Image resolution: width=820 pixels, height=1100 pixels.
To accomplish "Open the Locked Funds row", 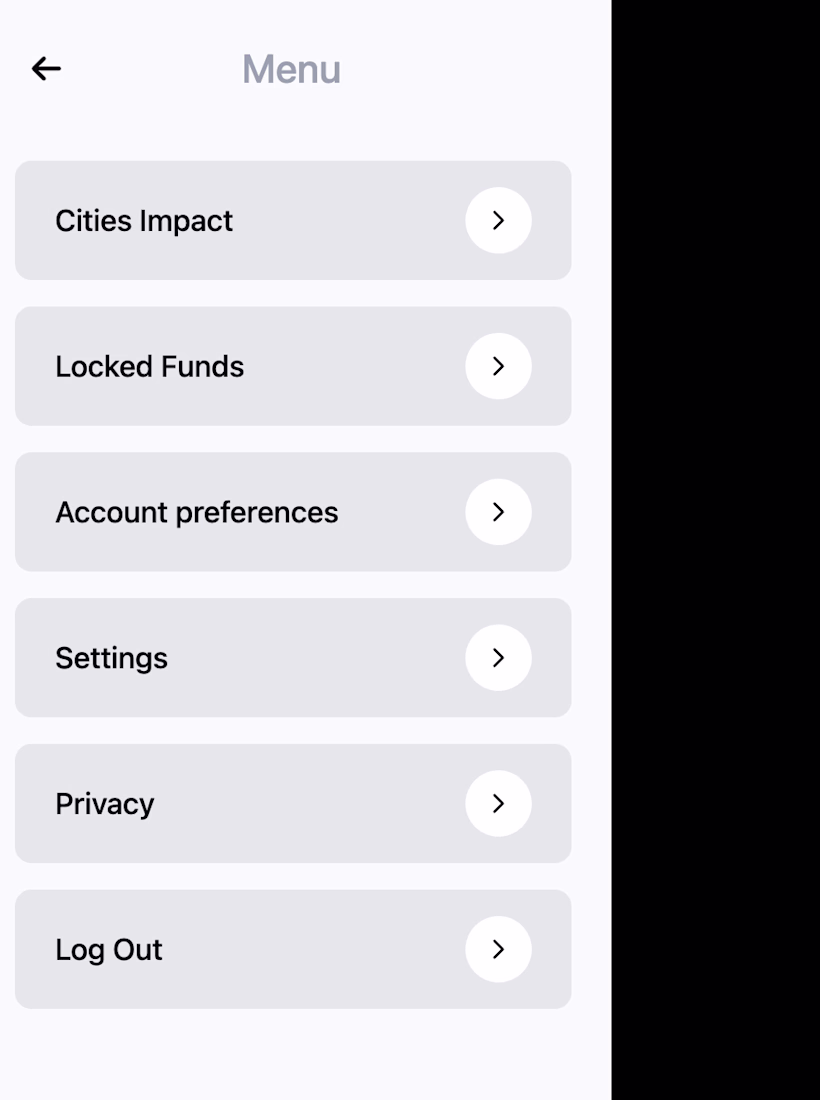I will tap(292, 366).
